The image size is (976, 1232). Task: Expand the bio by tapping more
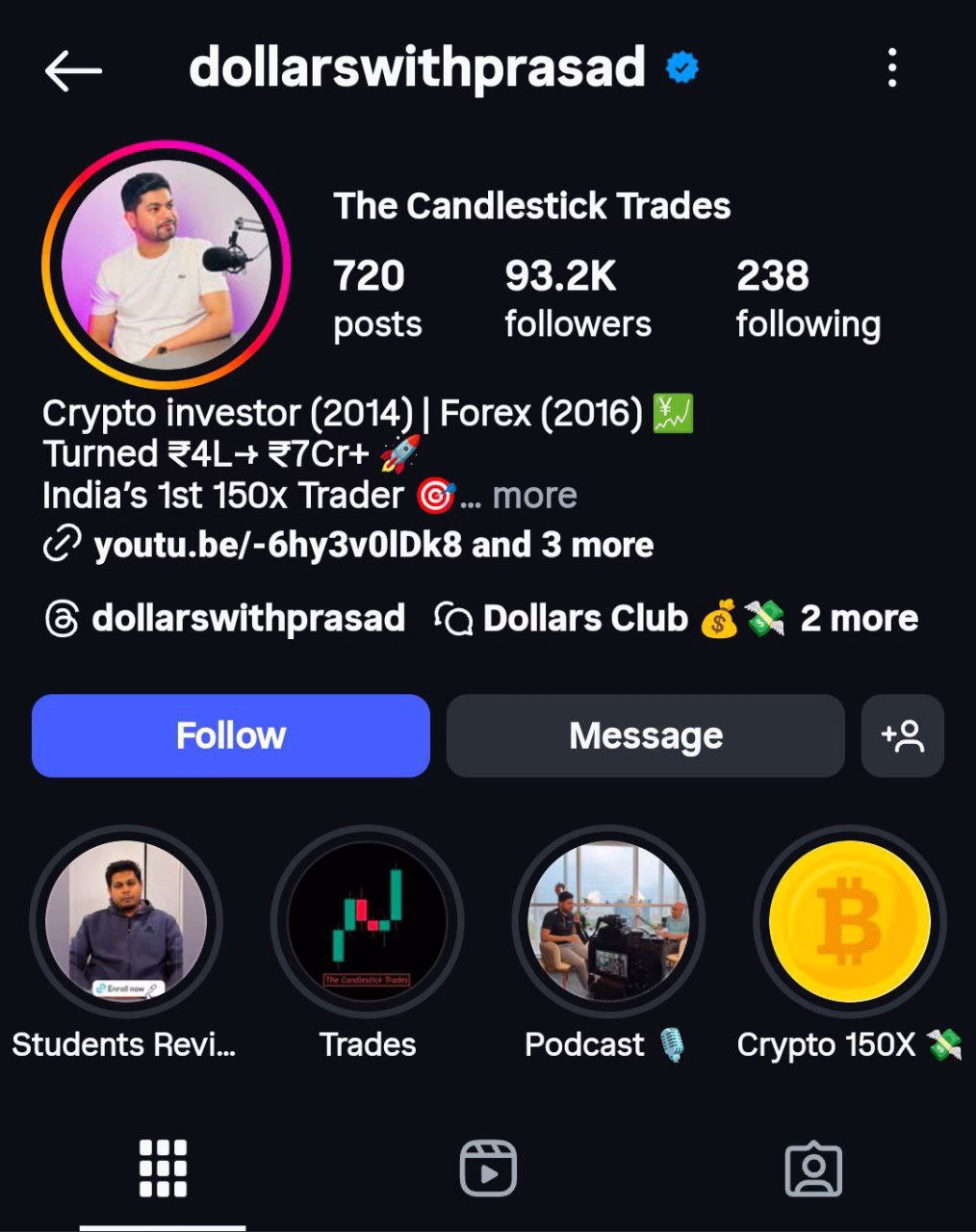[x=535, y=495]
